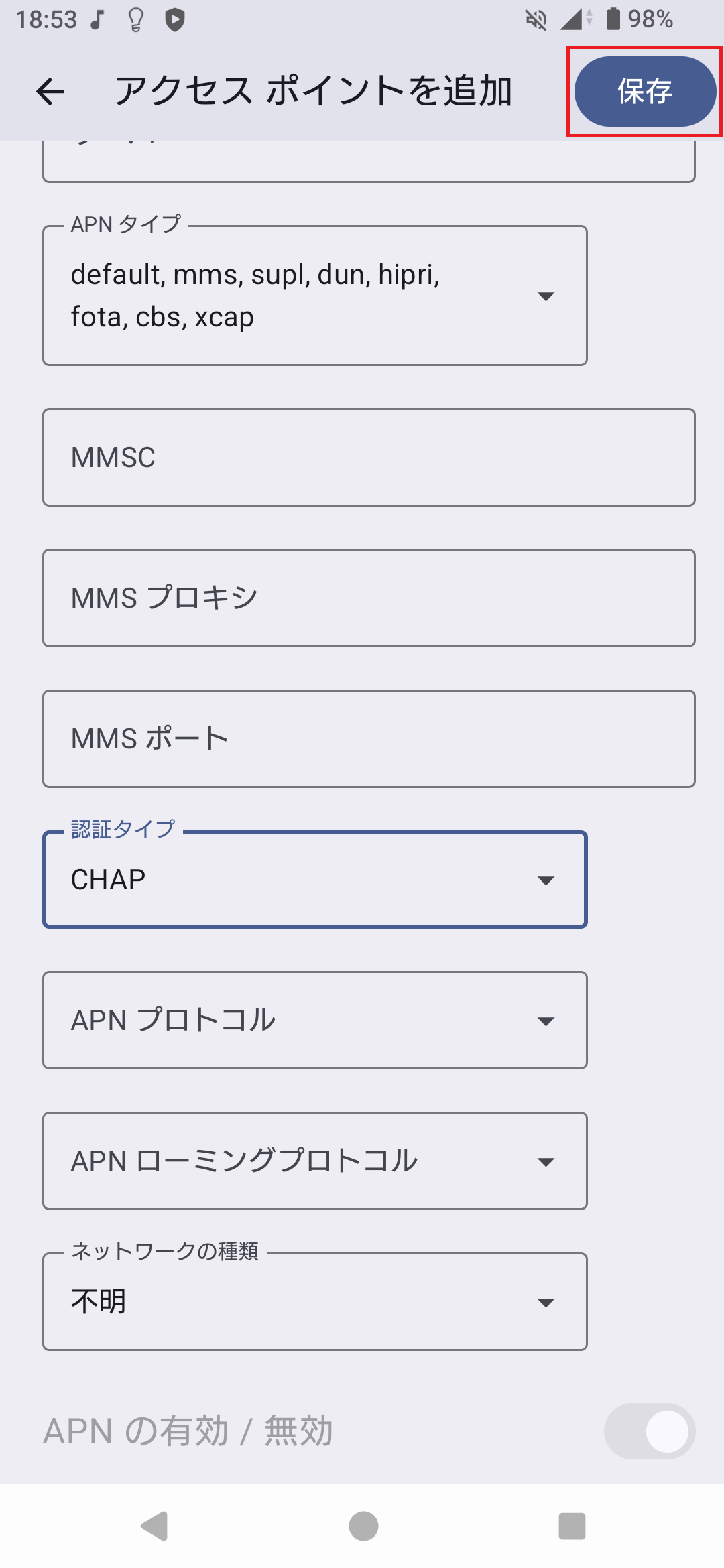Image resolution: width=724 pixels, height=1568 pixels.
Task: Select the MMSC input field
Action: click(x=369, y=456)
